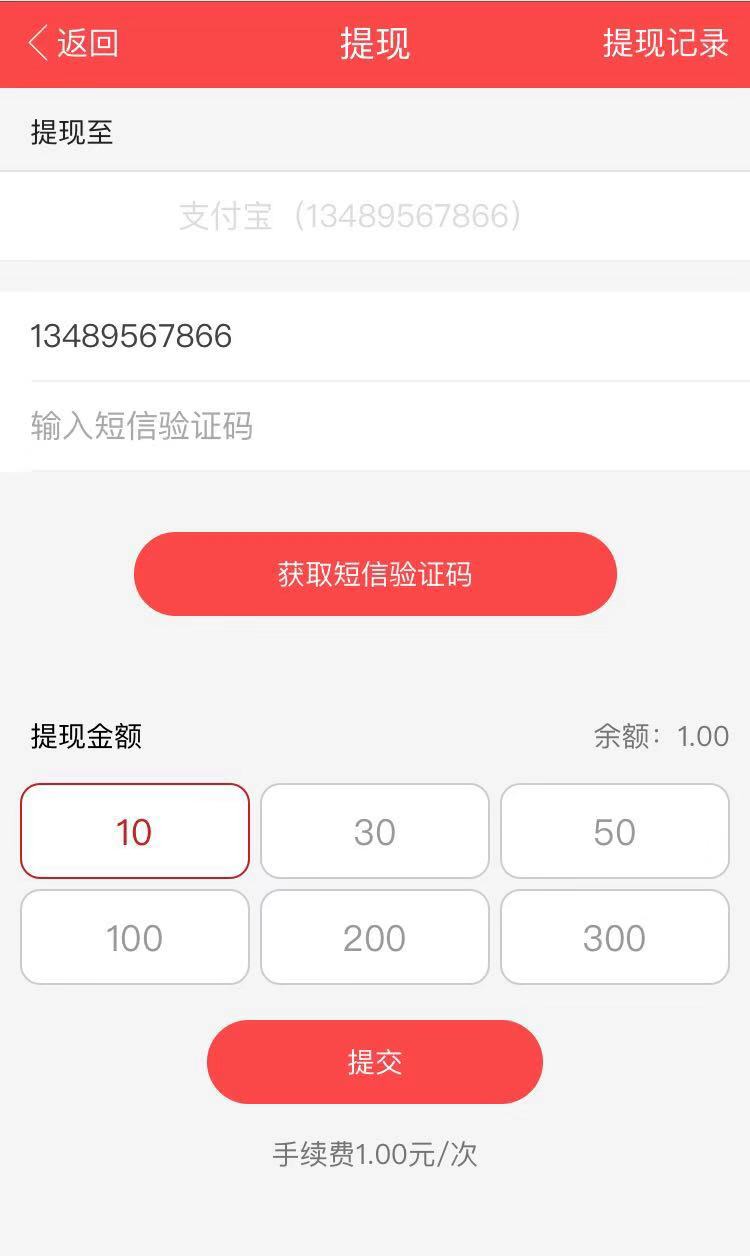The image size is (750, 1256).
Task: Pick the 200 amount option
Action: pyautogui.click(x=375, y=937)
